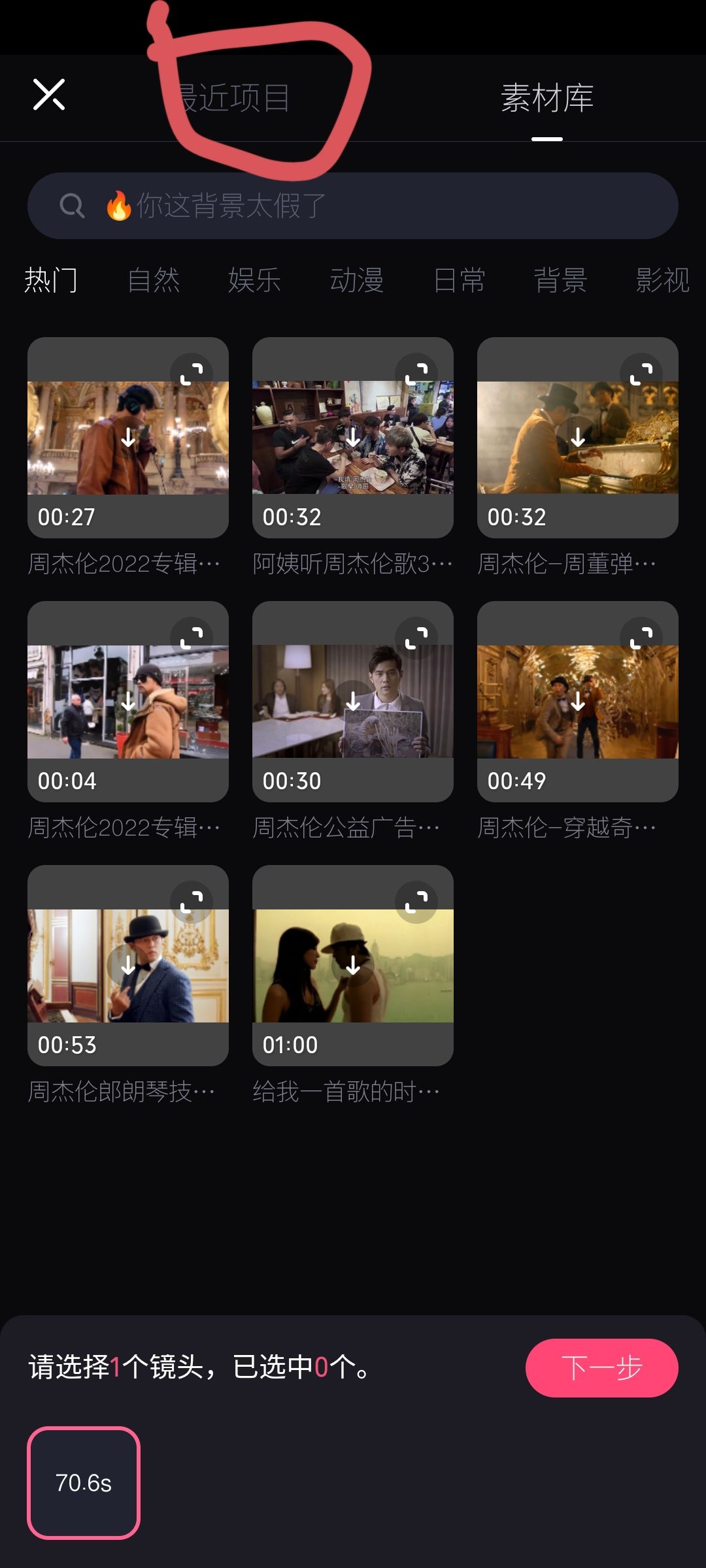Viewport: 706px width, 1568px height.
Task: Download the 00:27 周杰伦2022专辑 clip
Action: [x=128, y=437]
